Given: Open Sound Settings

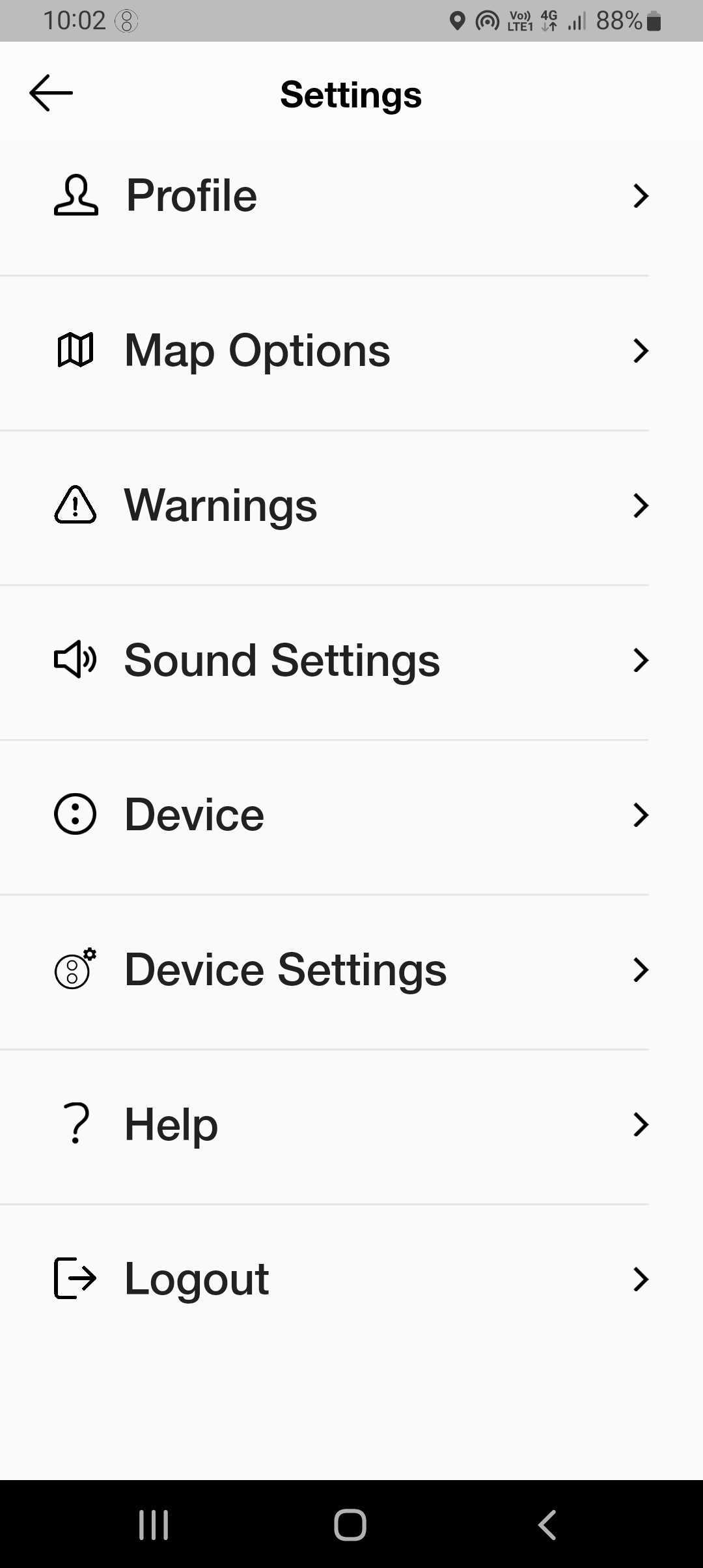Looking at the screenshot, I should tap(351, 660).
